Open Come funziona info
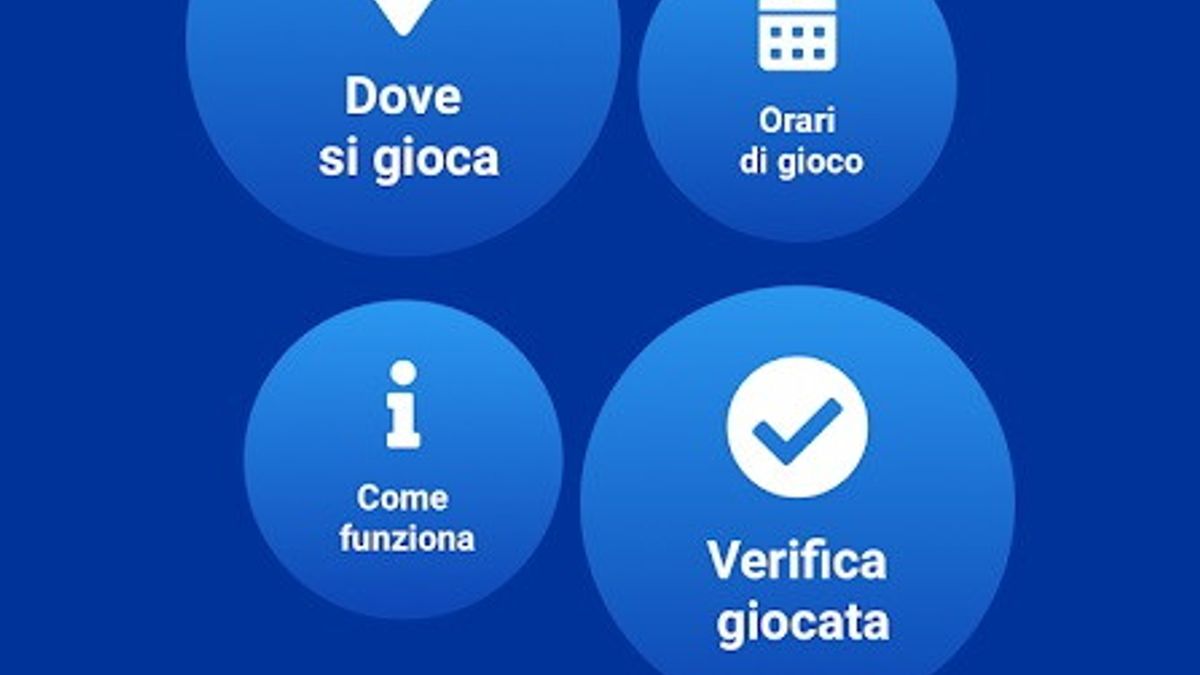 pyautogui.click(x=404, y=460)
